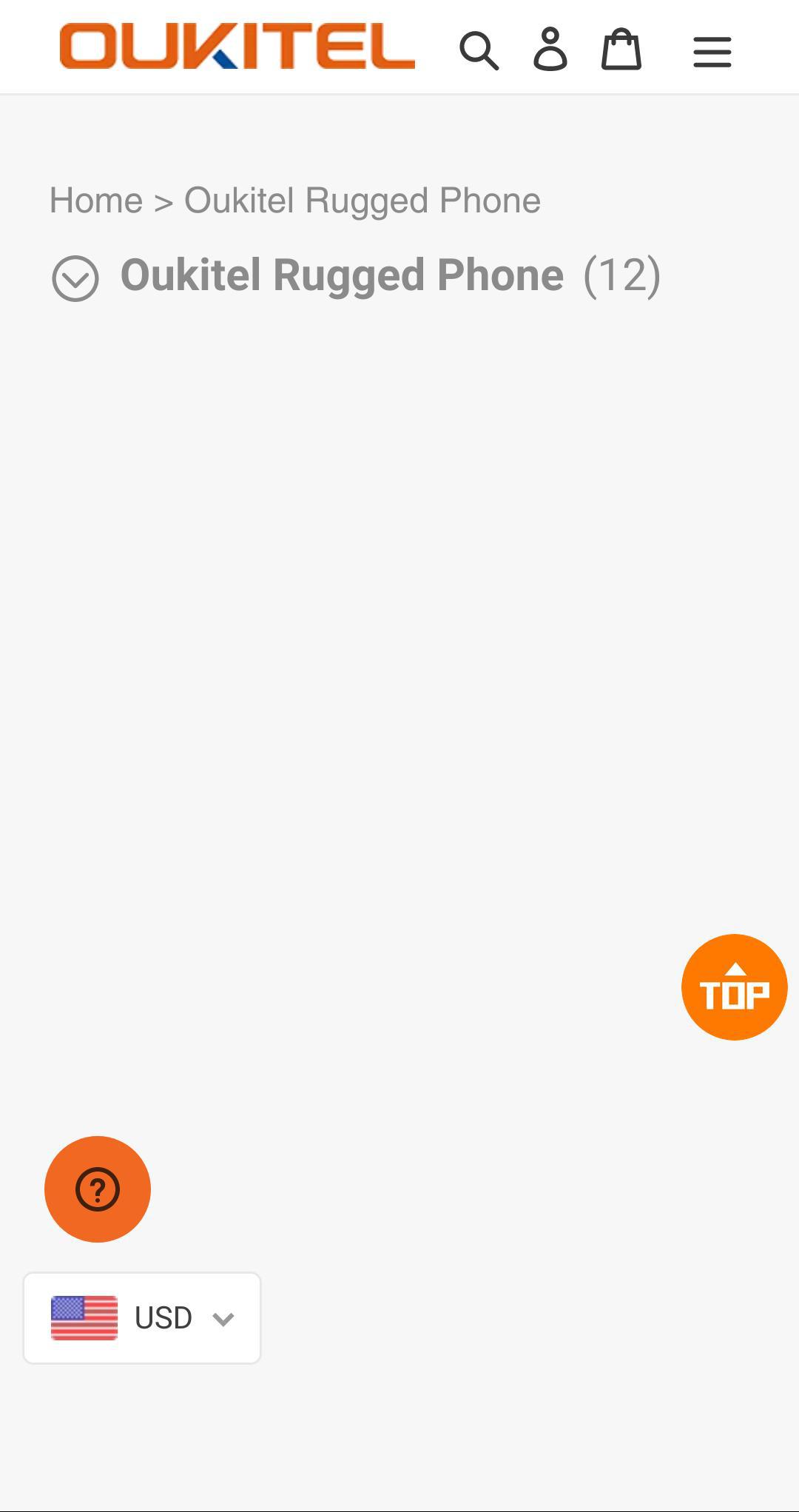This screenshot has height=1512, width=799.
Task: View the shopping cart bag
Action: point(621,50)
